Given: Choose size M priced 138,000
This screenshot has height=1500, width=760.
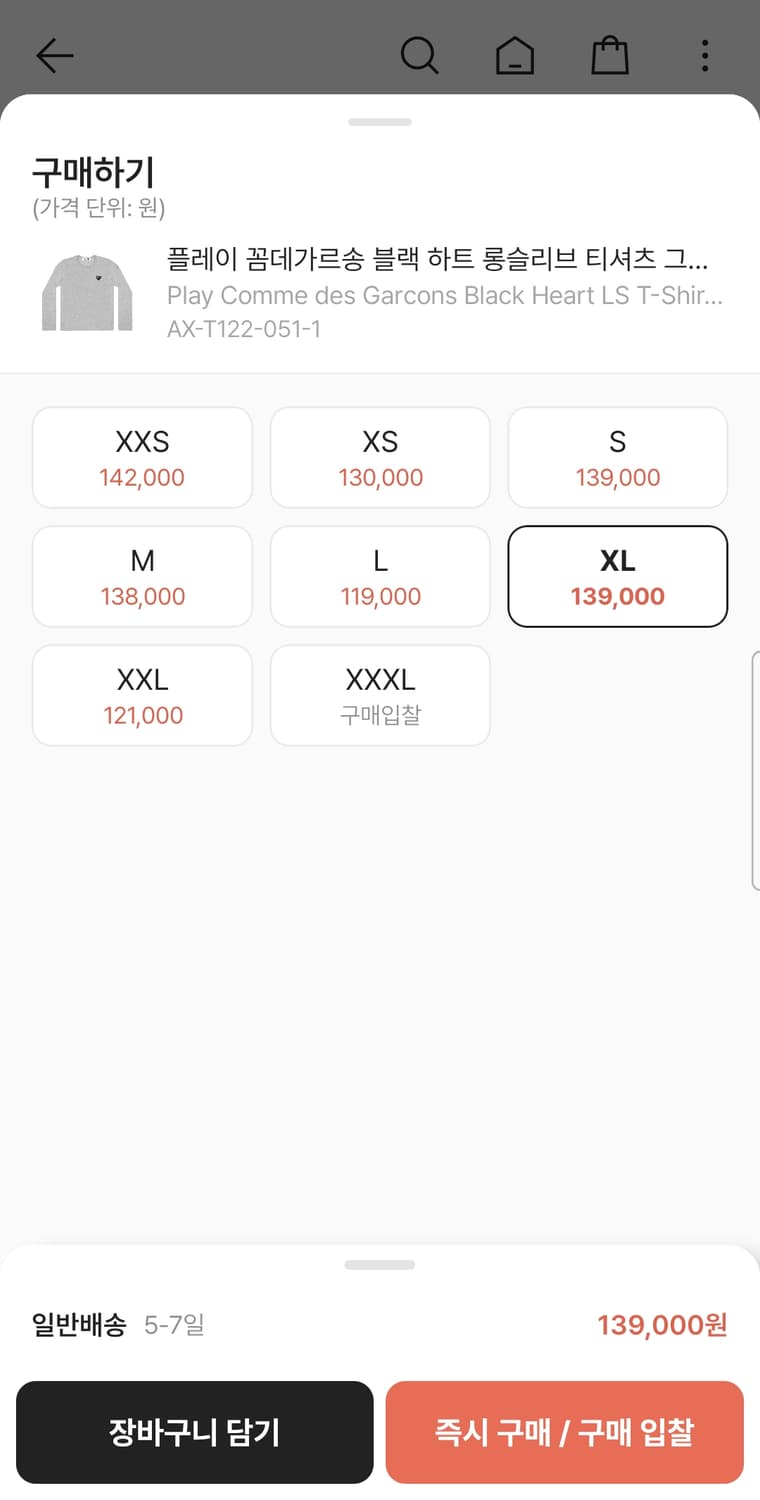Looking at the screenshot, I should pos(142,576).
